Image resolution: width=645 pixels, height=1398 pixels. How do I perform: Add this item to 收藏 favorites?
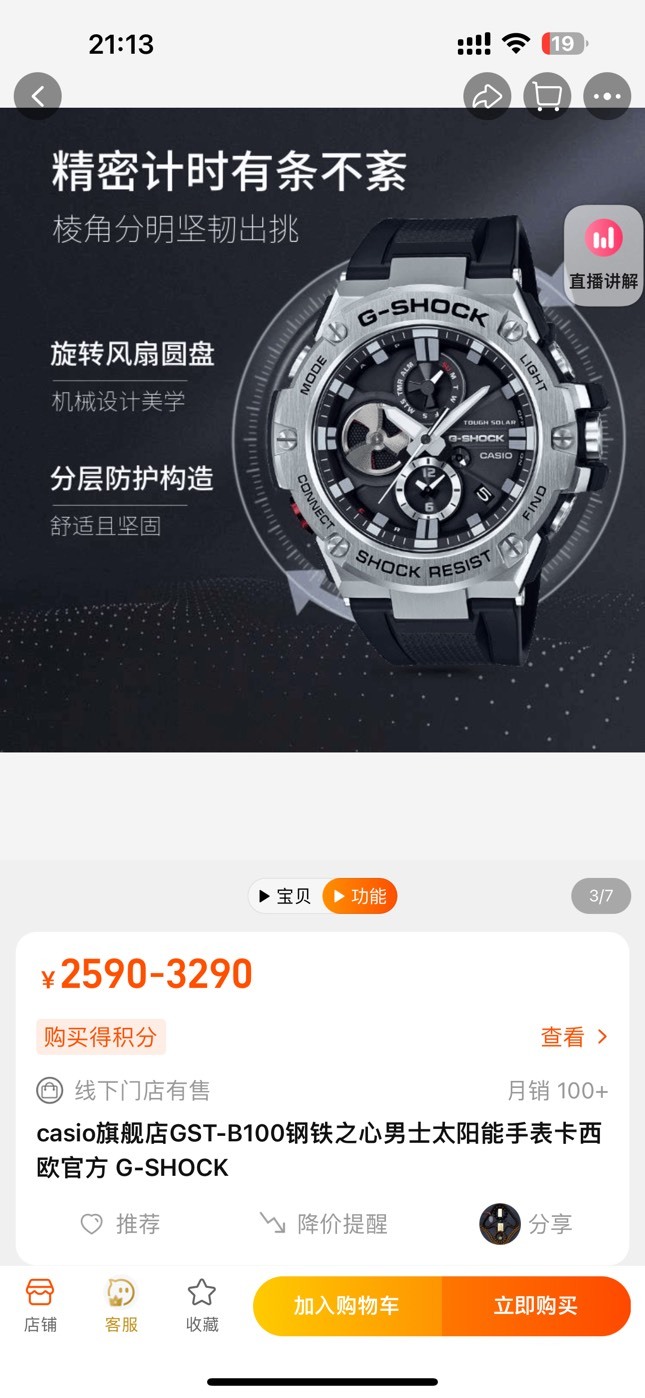(202, 1306)
